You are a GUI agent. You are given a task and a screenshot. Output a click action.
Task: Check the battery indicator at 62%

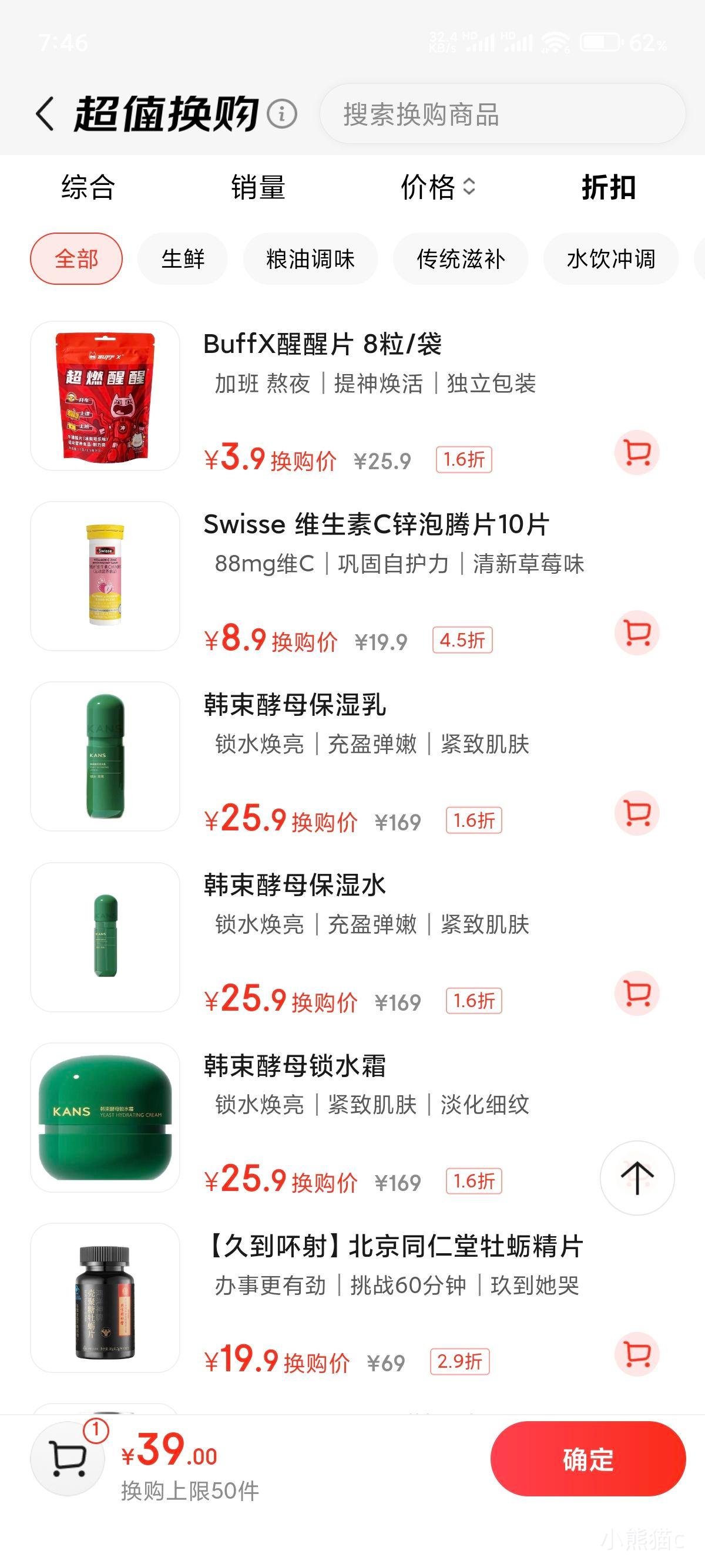599,41
